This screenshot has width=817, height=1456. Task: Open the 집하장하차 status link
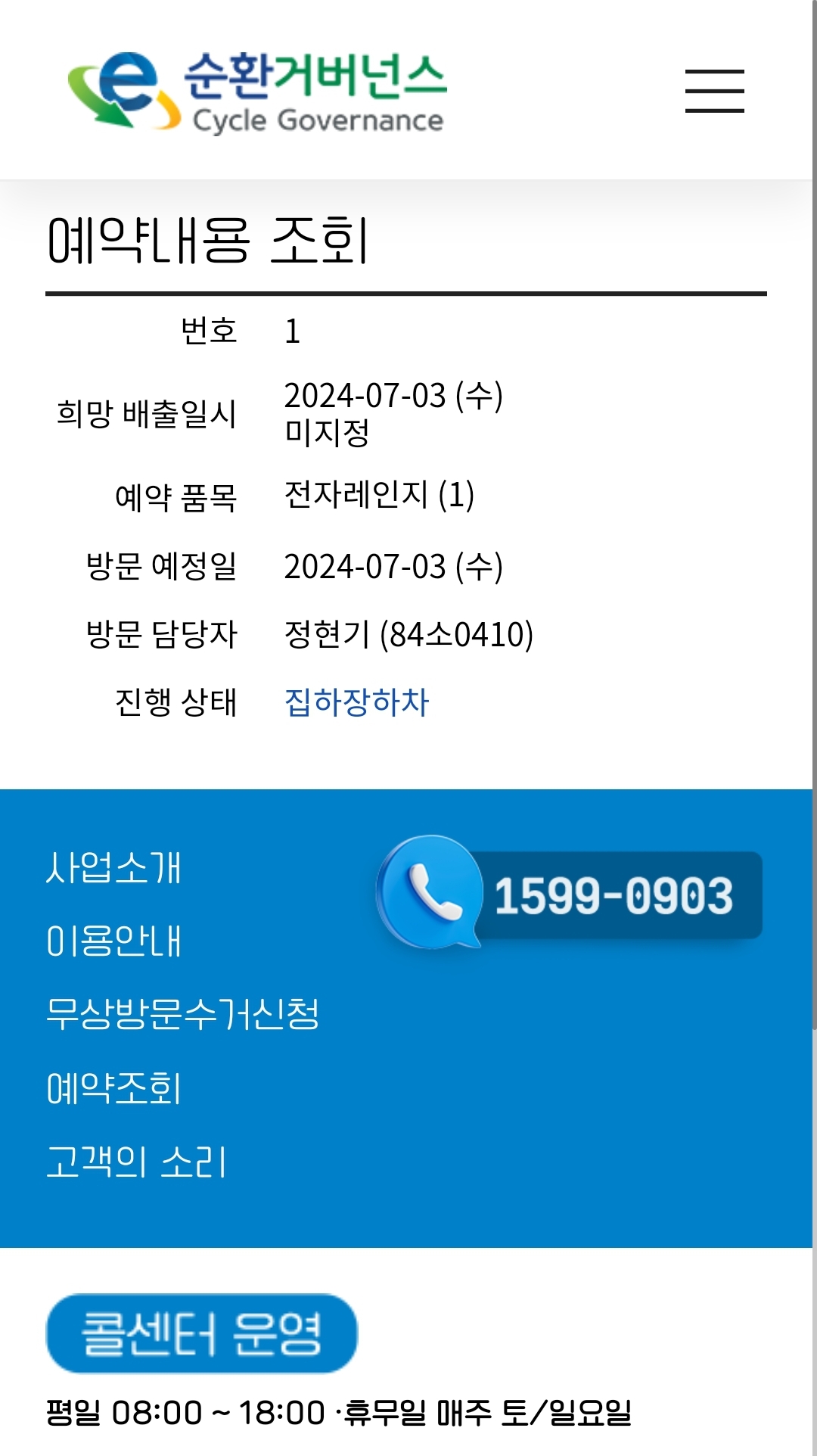click(356, 702)
